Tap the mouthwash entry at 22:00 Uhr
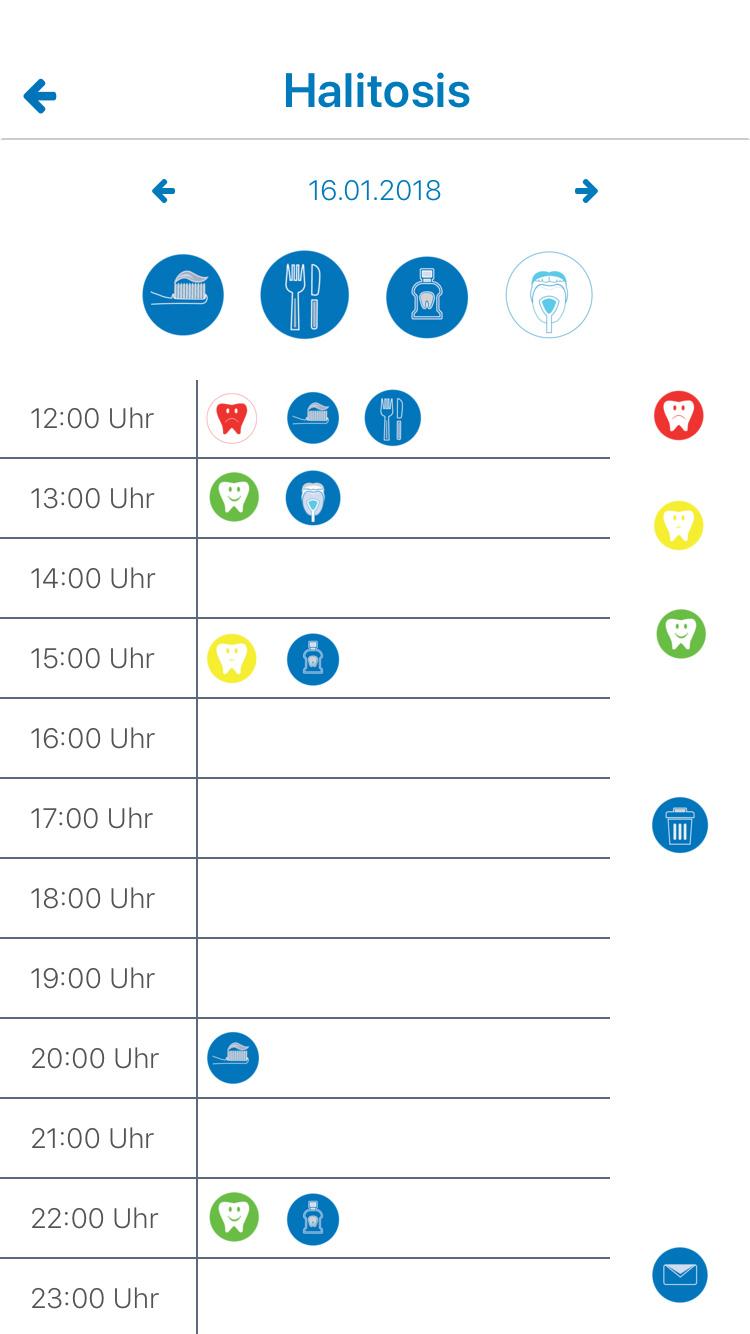The image size is (750, 1334). (313, 1219)
